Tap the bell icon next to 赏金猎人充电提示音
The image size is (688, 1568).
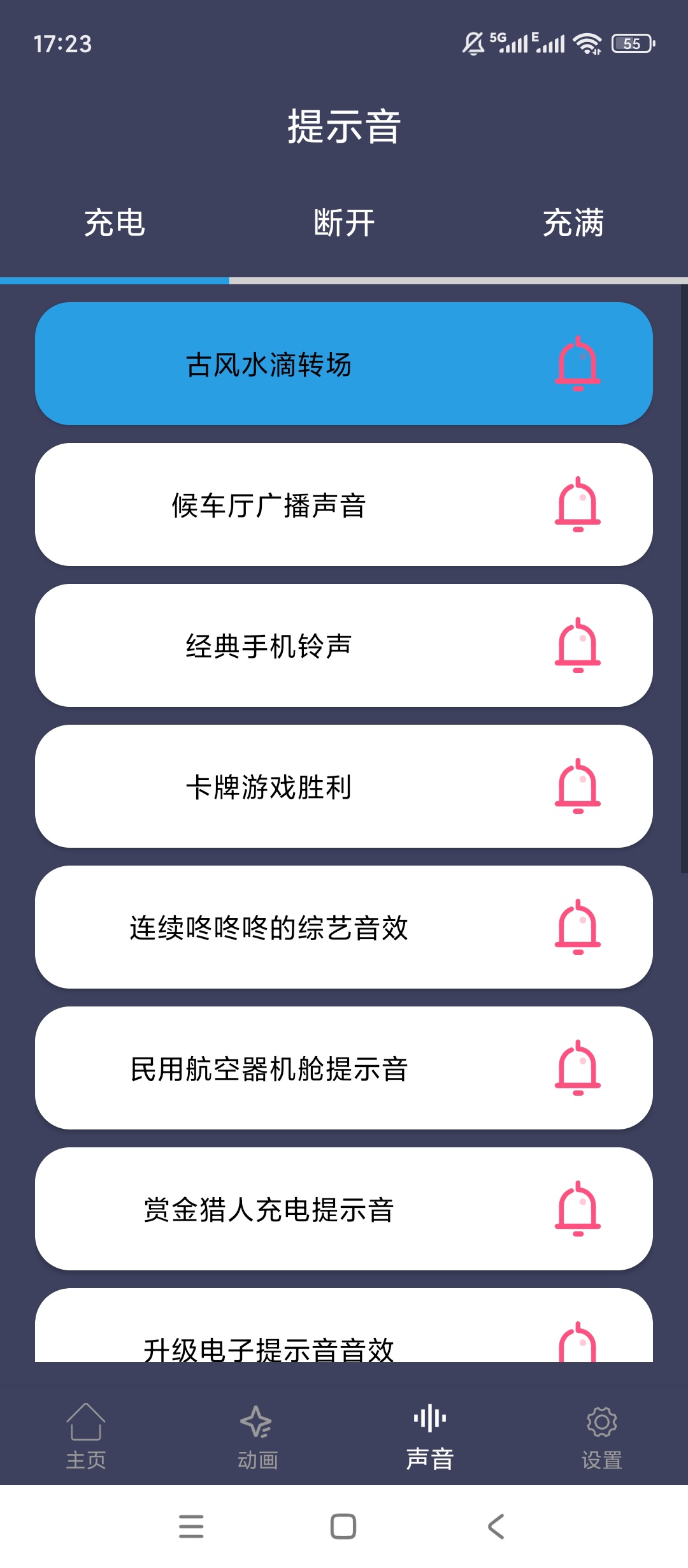pyautogui.click(x=578, y=1209)
